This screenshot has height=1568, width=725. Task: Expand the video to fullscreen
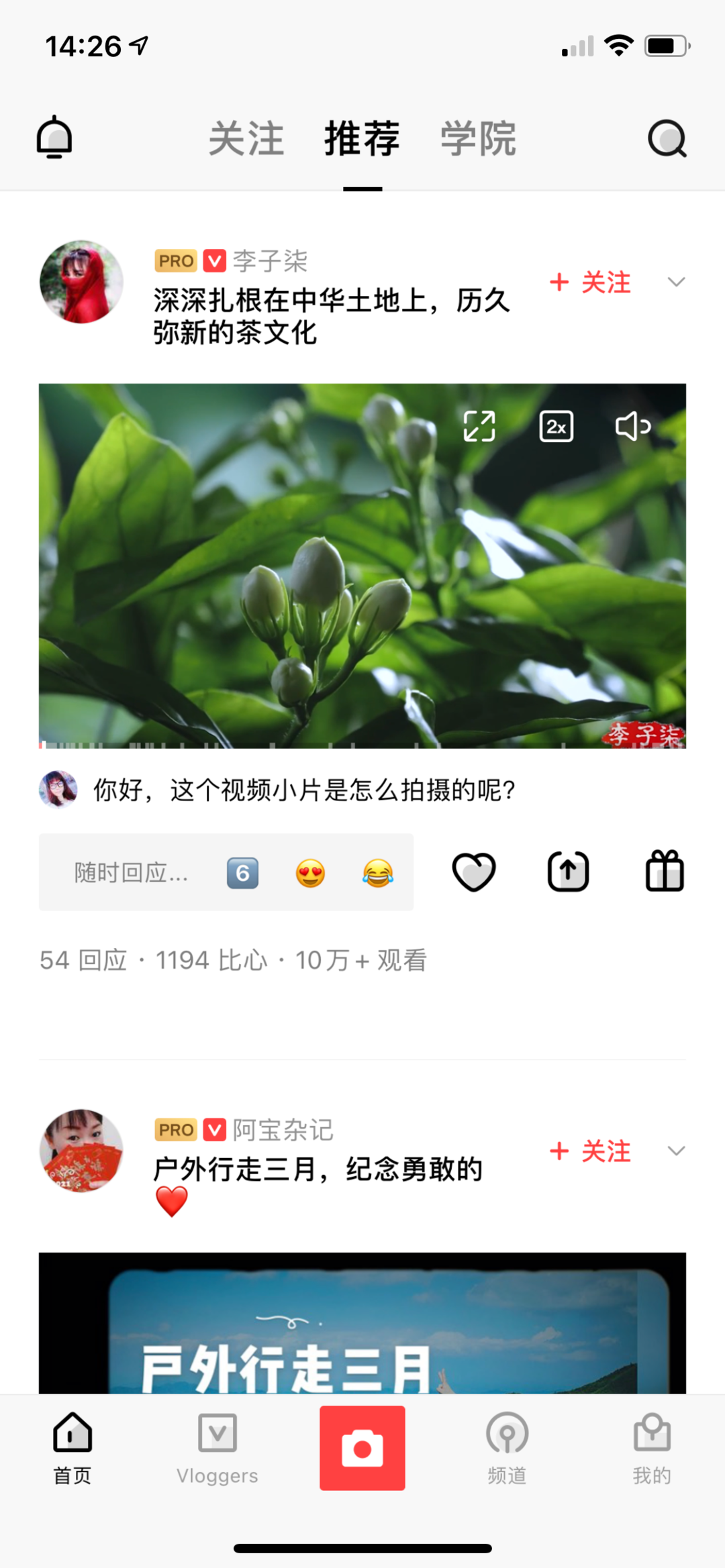pos(479,425)
